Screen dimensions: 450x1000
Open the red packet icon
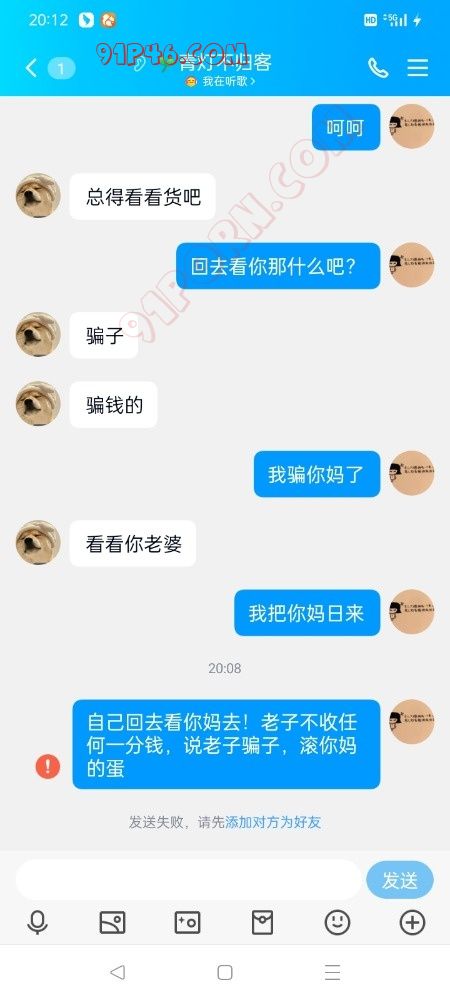pos(262,922)
